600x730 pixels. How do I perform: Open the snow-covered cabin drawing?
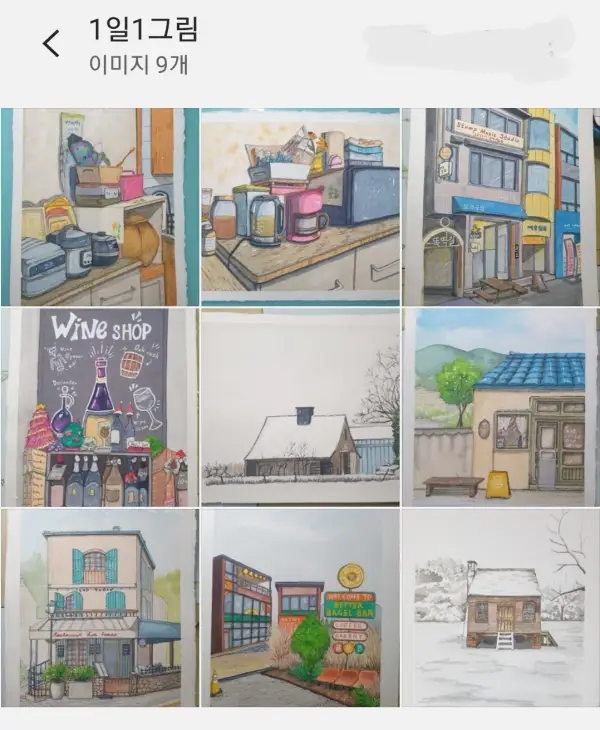coord(500,607)
